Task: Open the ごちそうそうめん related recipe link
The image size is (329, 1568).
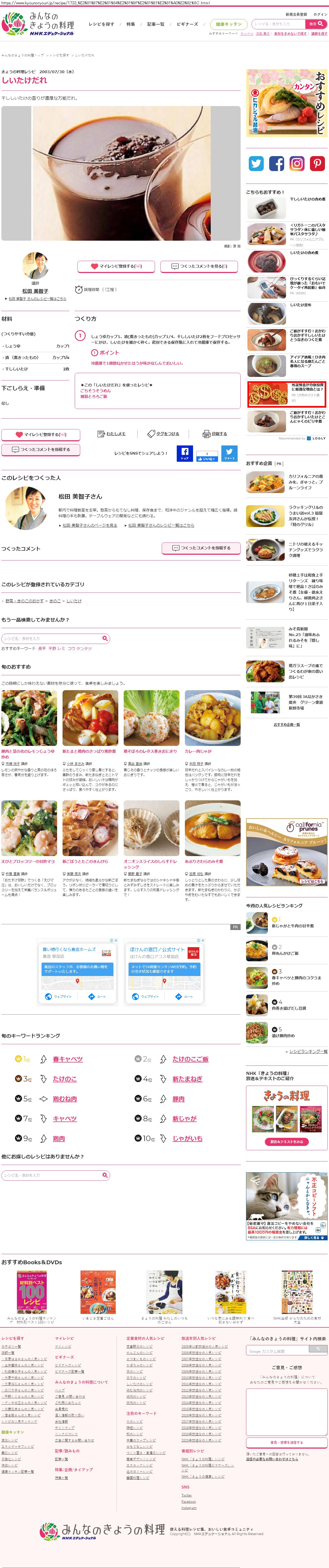Action: click(x=95, y=391)
